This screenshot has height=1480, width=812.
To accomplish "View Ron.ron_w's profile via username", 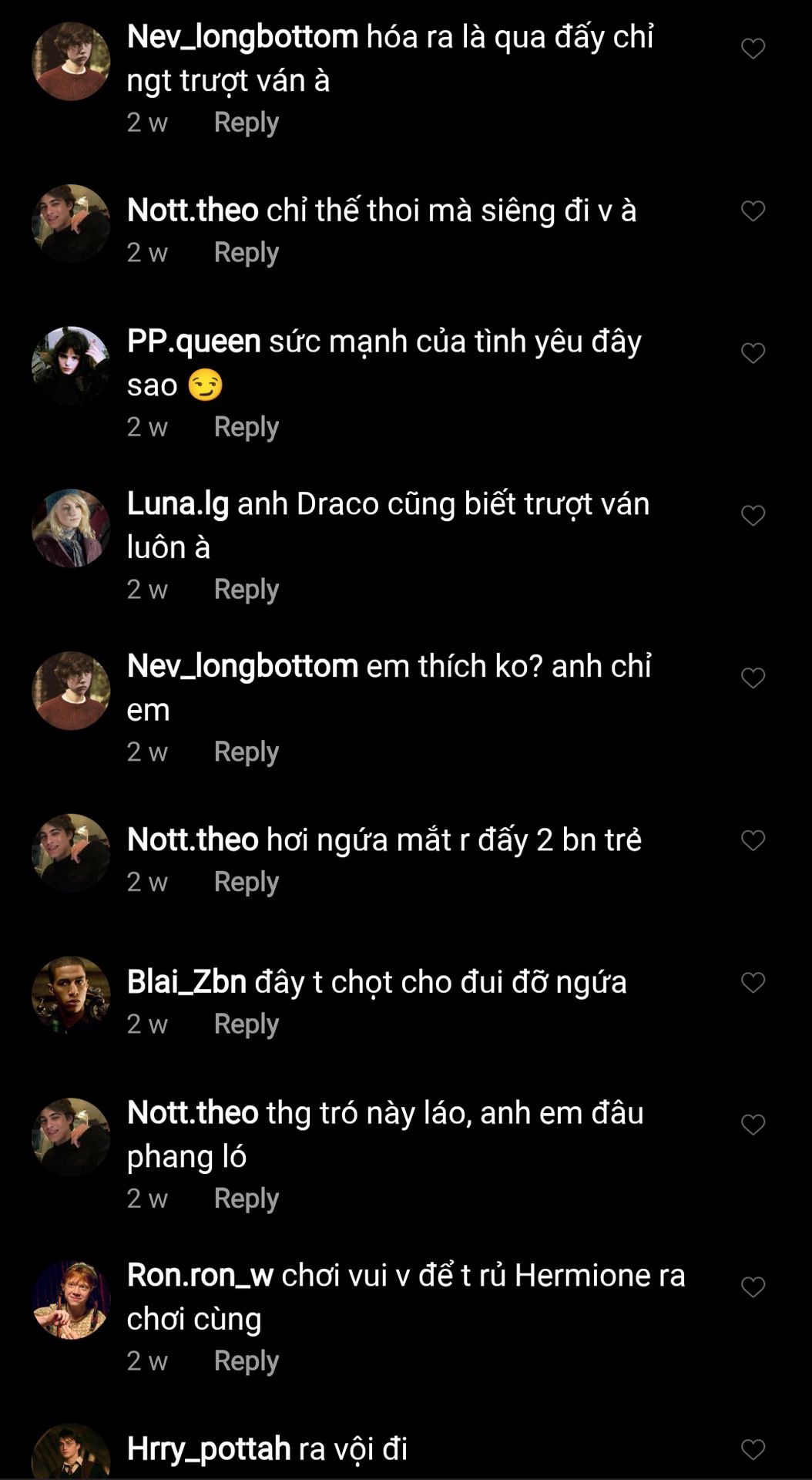I will [200, 1276].
